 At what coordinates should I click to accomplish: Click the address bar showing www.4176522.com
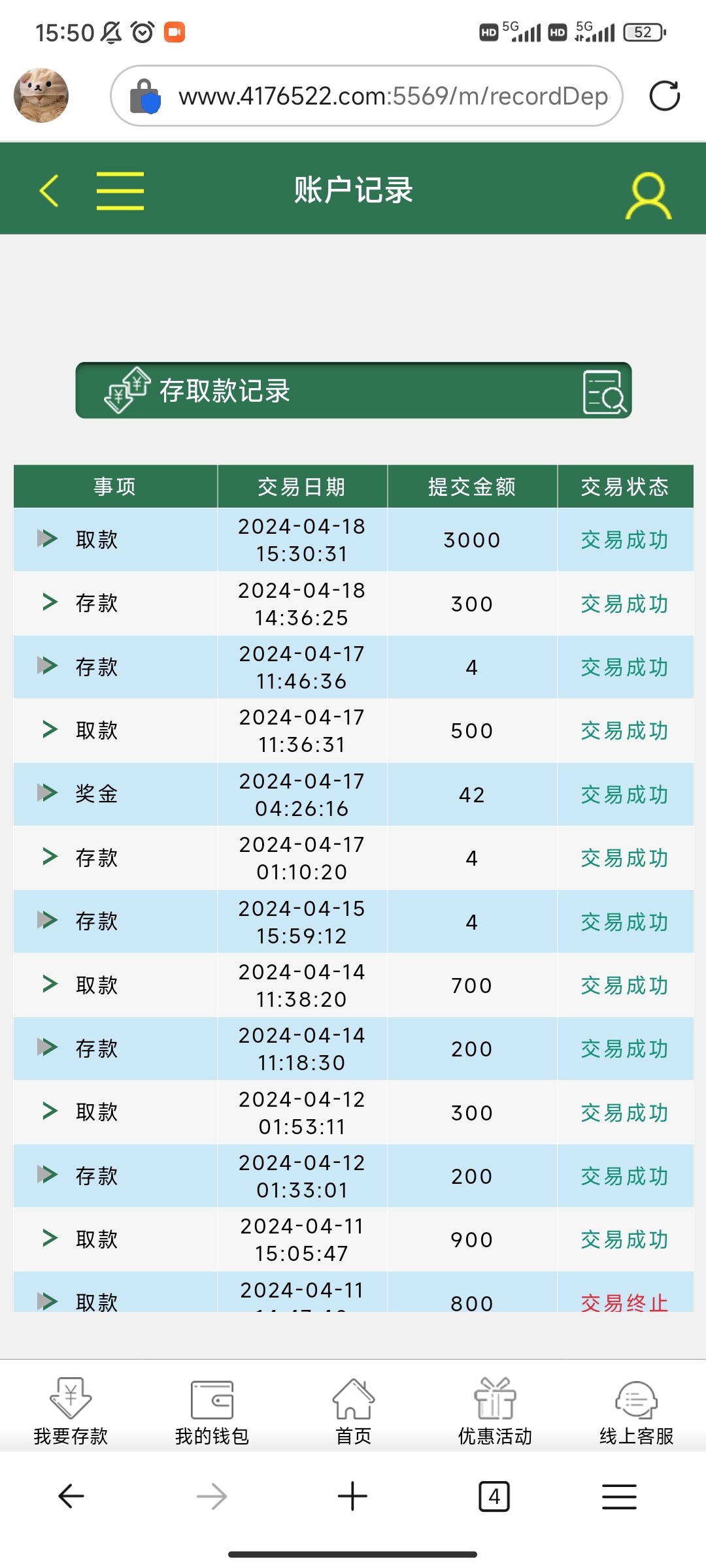(366, 95)
